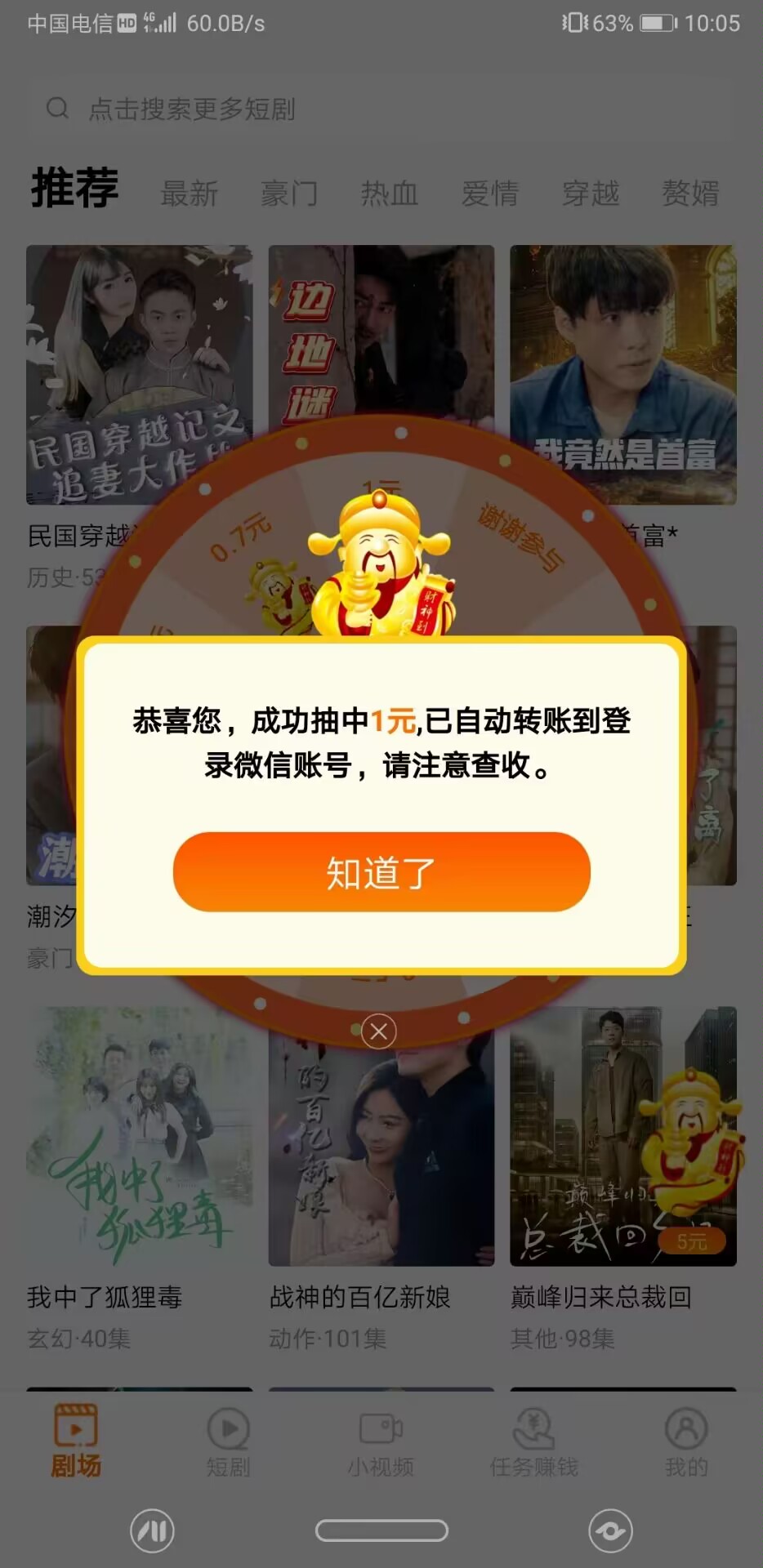The width and height of the screenshot is (763, 1568).
Task: Select the 热血 category tab
Action: click(x=390, y=194)
